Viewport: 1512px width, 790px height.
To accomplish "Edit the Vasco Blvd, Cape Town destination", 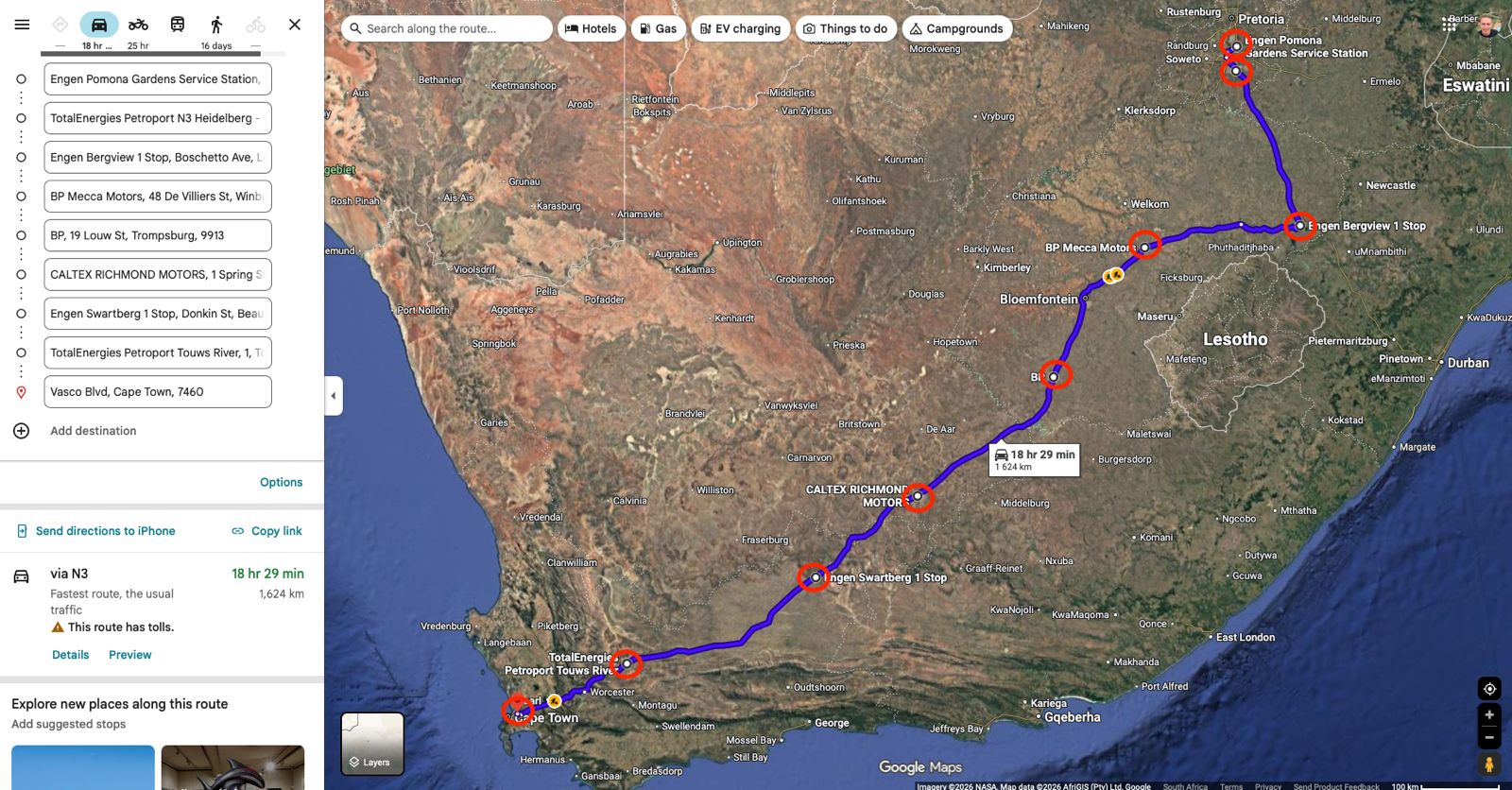I will coord(157,392).
